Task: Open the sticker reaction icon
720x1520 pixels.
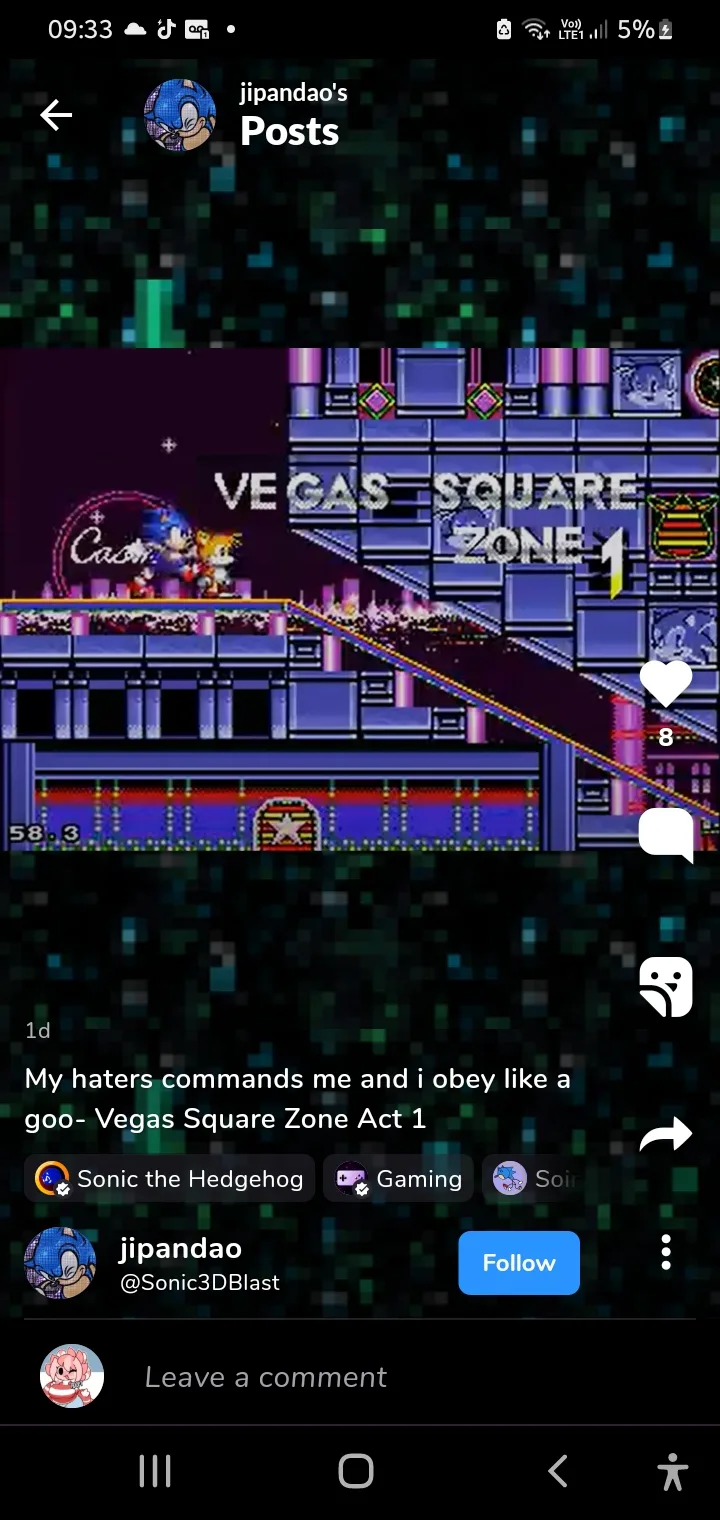Action: pos(666,987)
